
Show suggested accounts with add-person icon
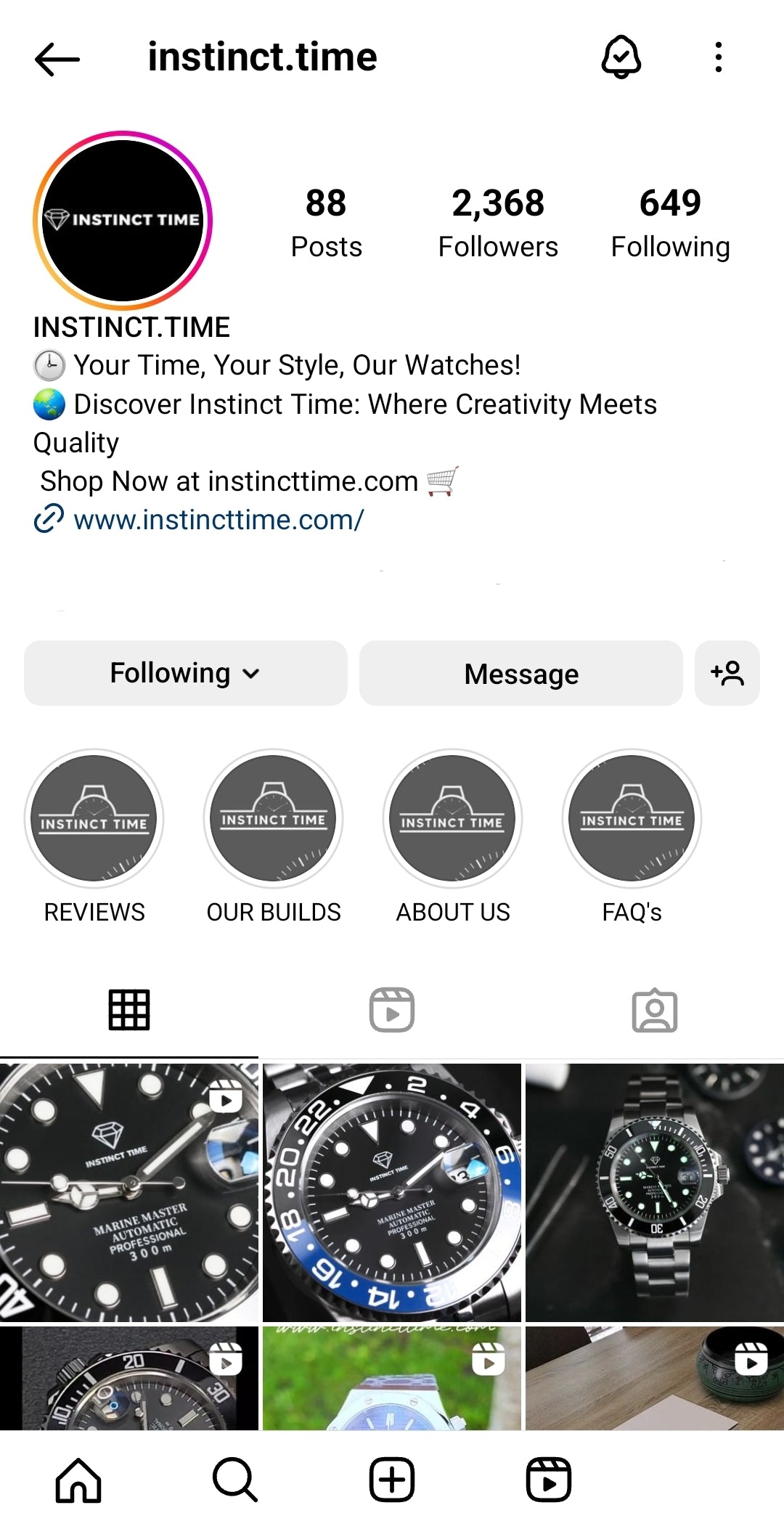coord(727,673)
